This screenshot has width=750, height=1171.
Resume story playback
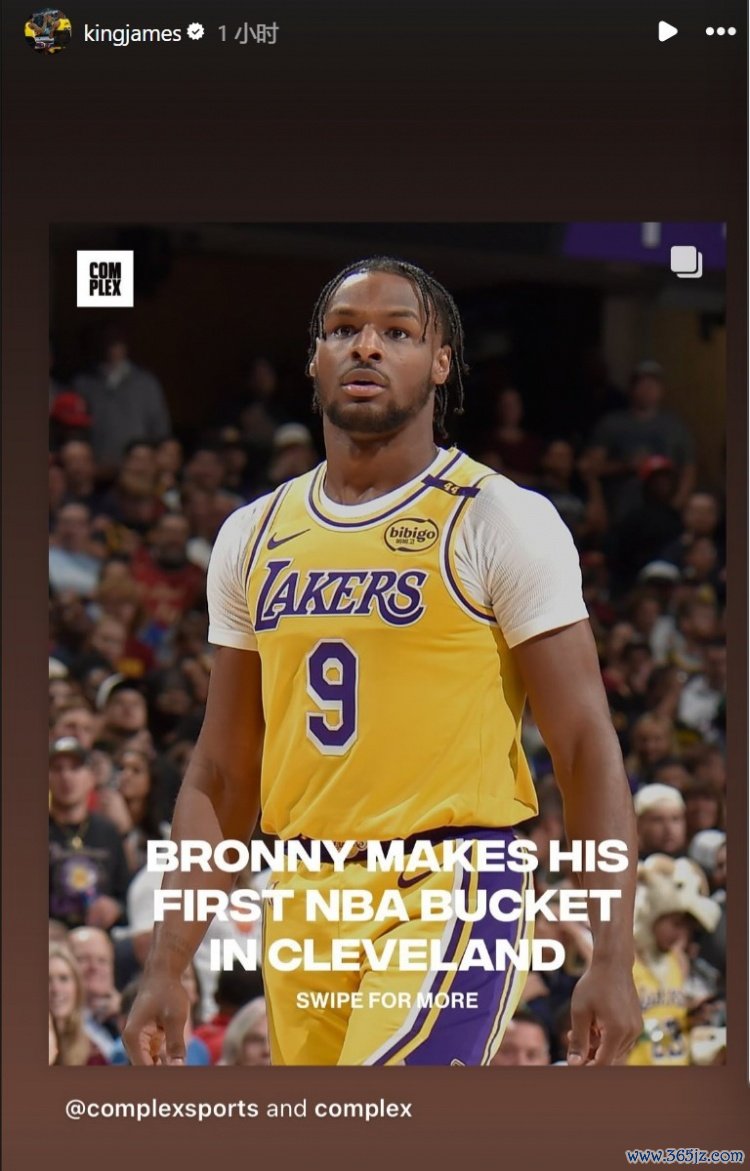click(x=667, y=31)
